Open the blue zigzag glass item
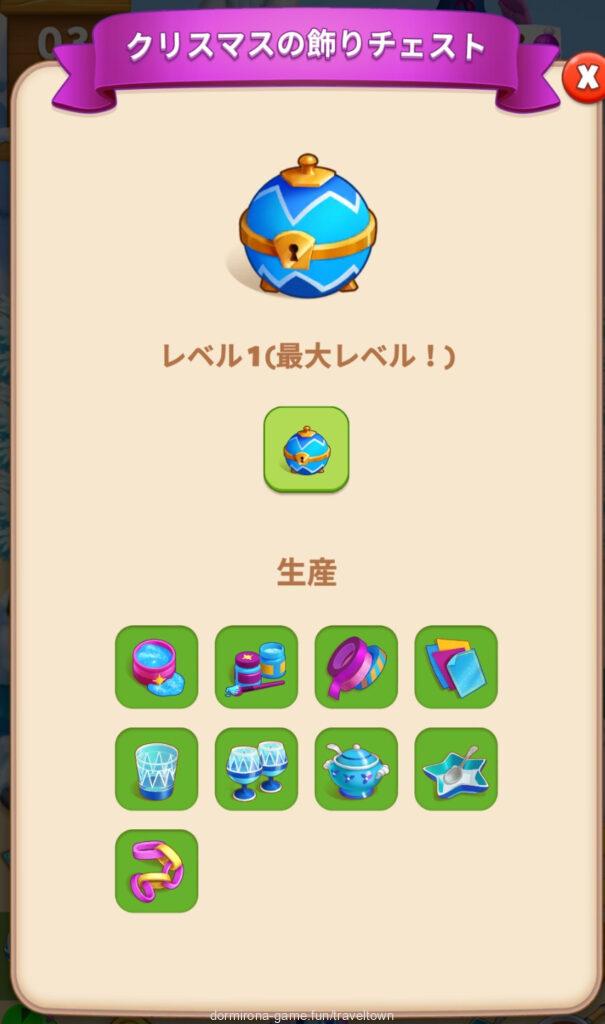 pos(156,768)
